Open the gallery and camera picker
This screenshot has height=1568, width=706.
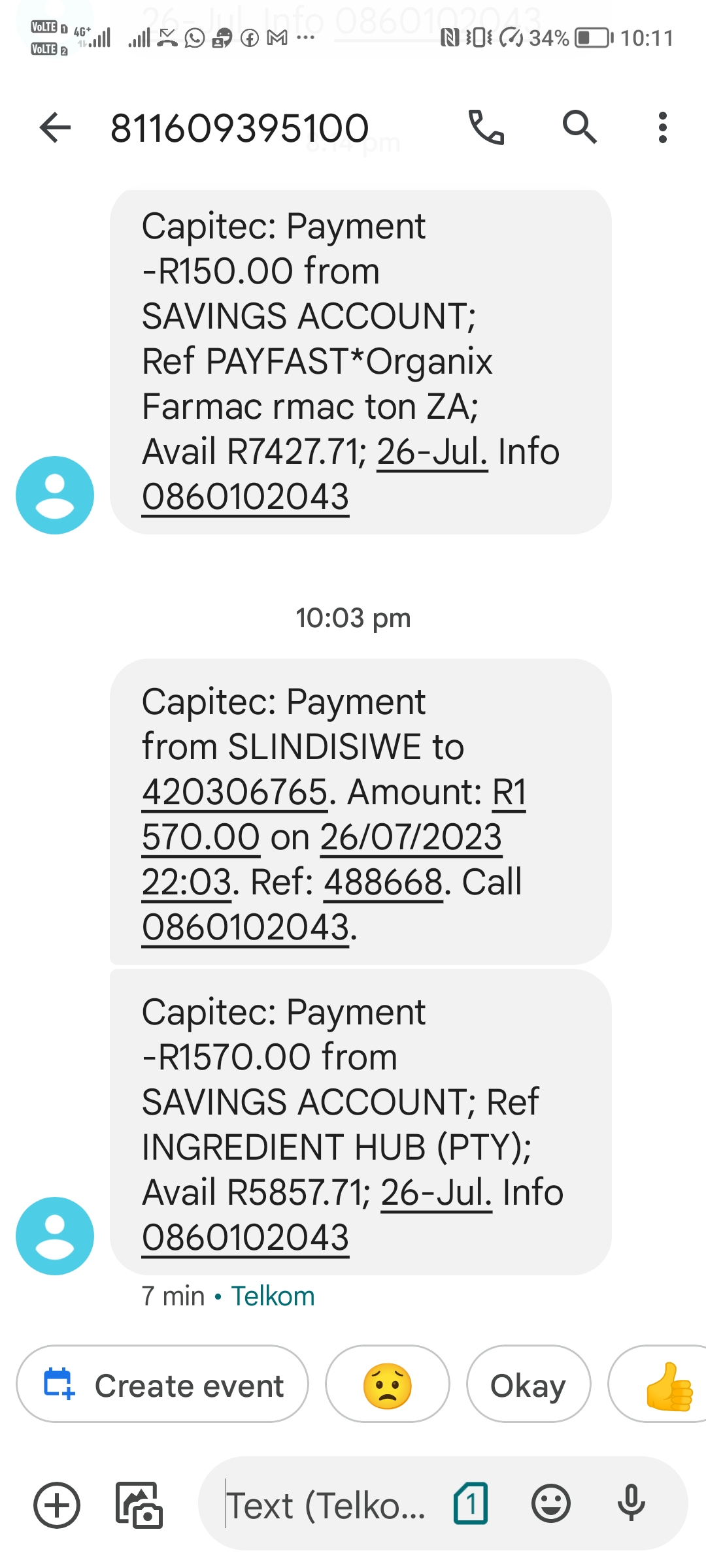coord(139,1505)
